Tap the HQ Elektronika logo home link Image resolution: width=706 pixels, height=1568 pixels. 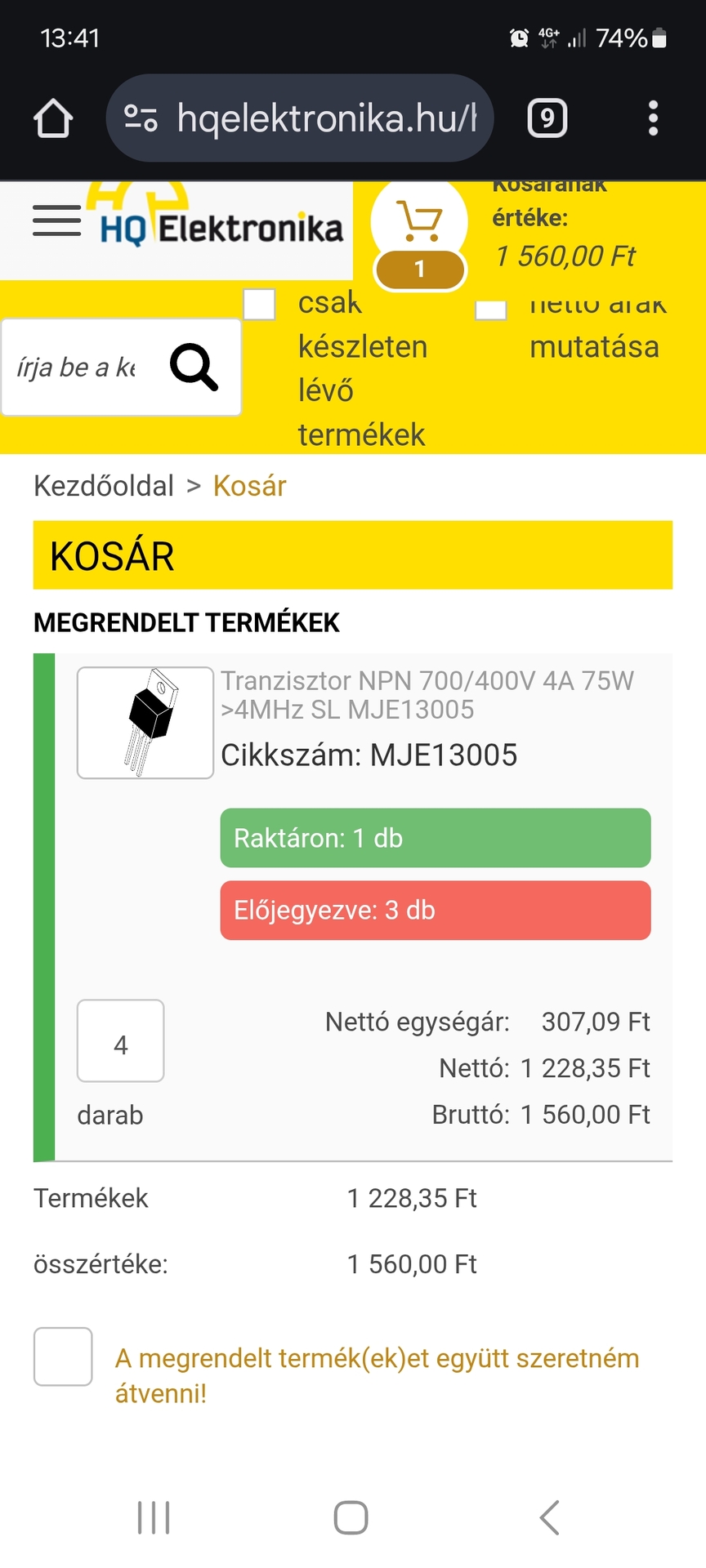(x=221, y=229)
